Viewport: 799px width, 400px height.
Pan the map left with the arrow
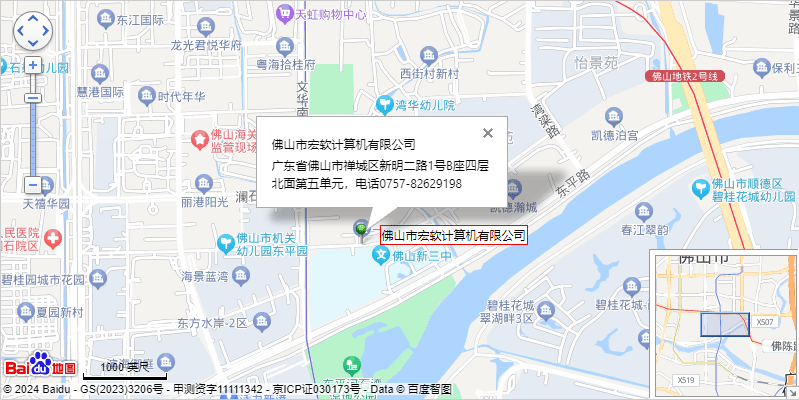point(19,31)
